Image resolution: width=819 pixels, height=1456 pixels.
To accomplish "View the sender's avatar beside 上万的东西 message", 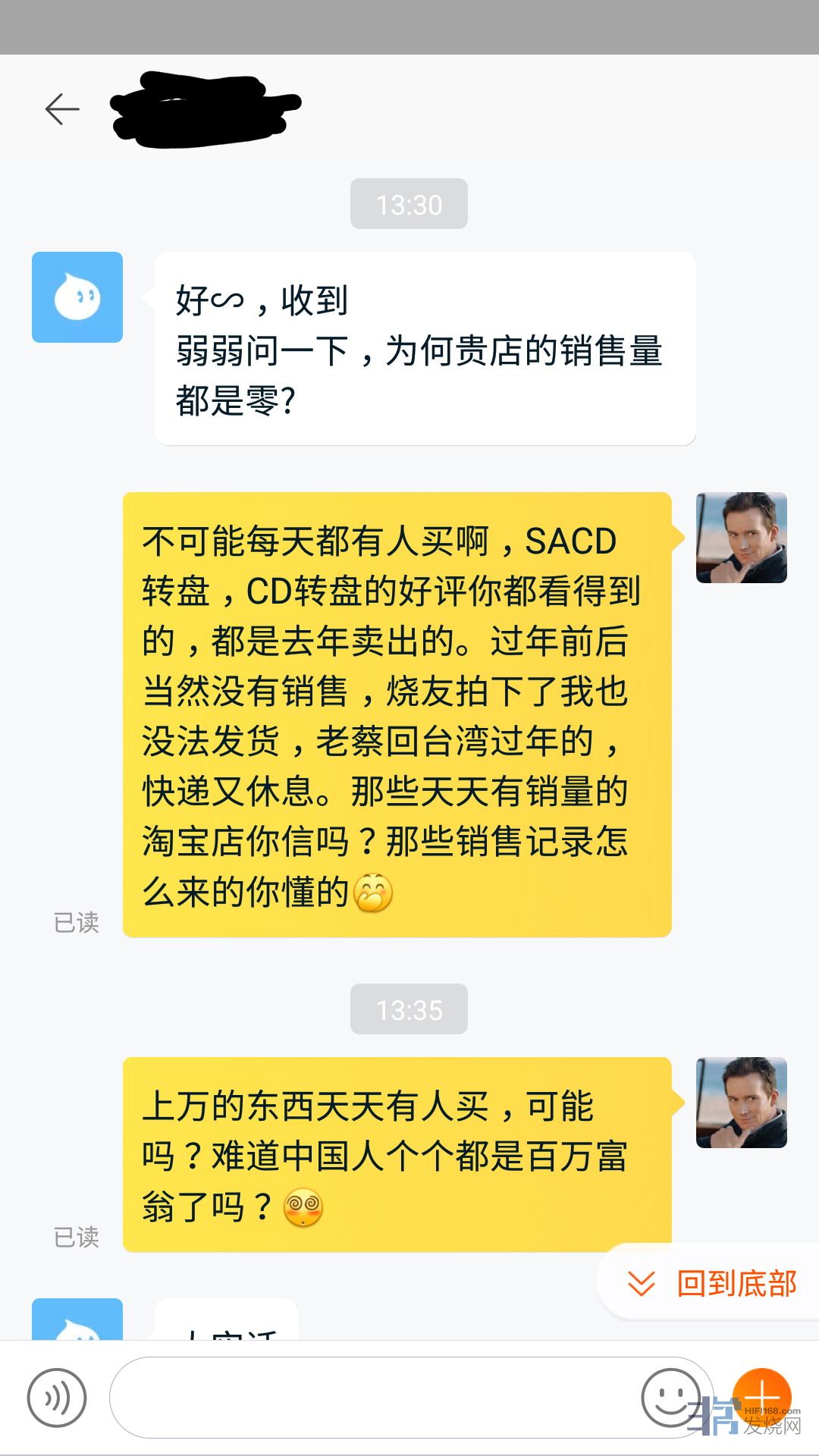I will coord(741,1102).
